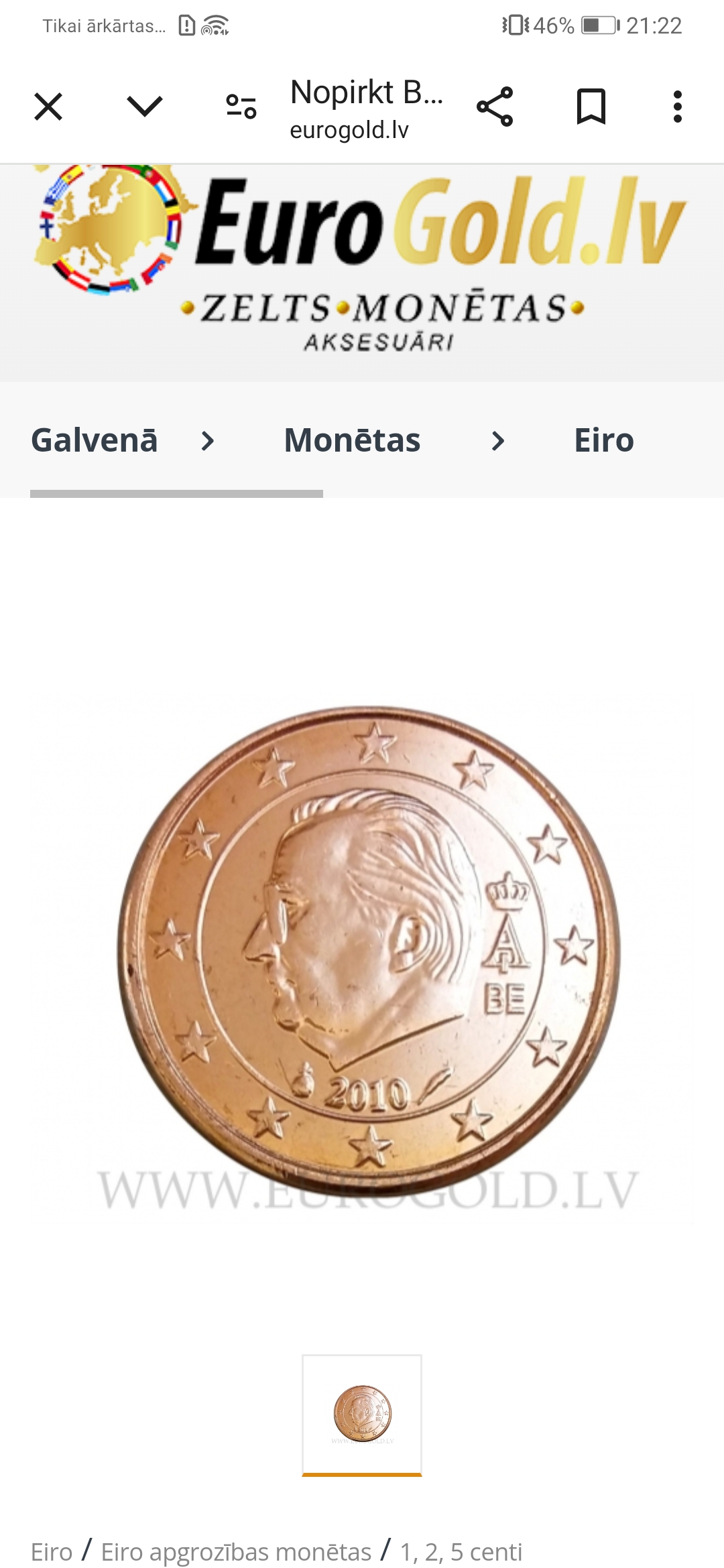This screenshot has width=724, height=1568.
Task: Bookmark this page
Action: pos(591,107)
